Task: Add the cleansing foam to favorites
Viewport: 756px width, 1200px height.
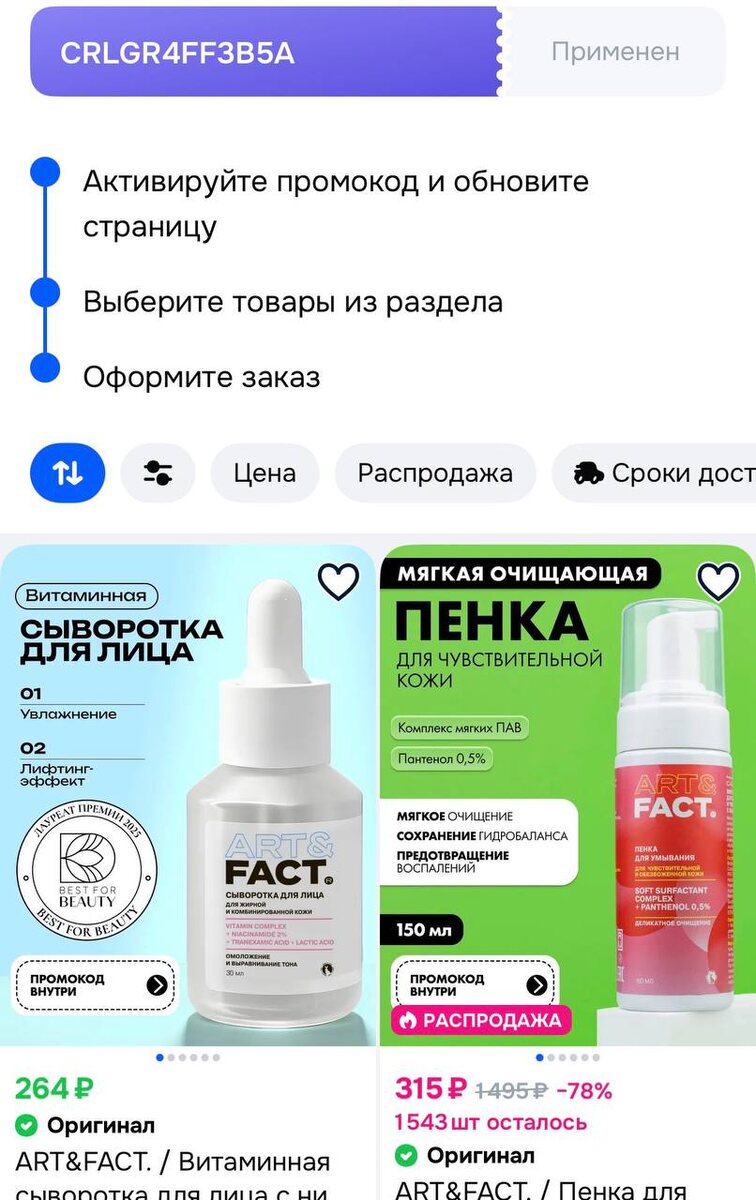Action: click(717, 582)
